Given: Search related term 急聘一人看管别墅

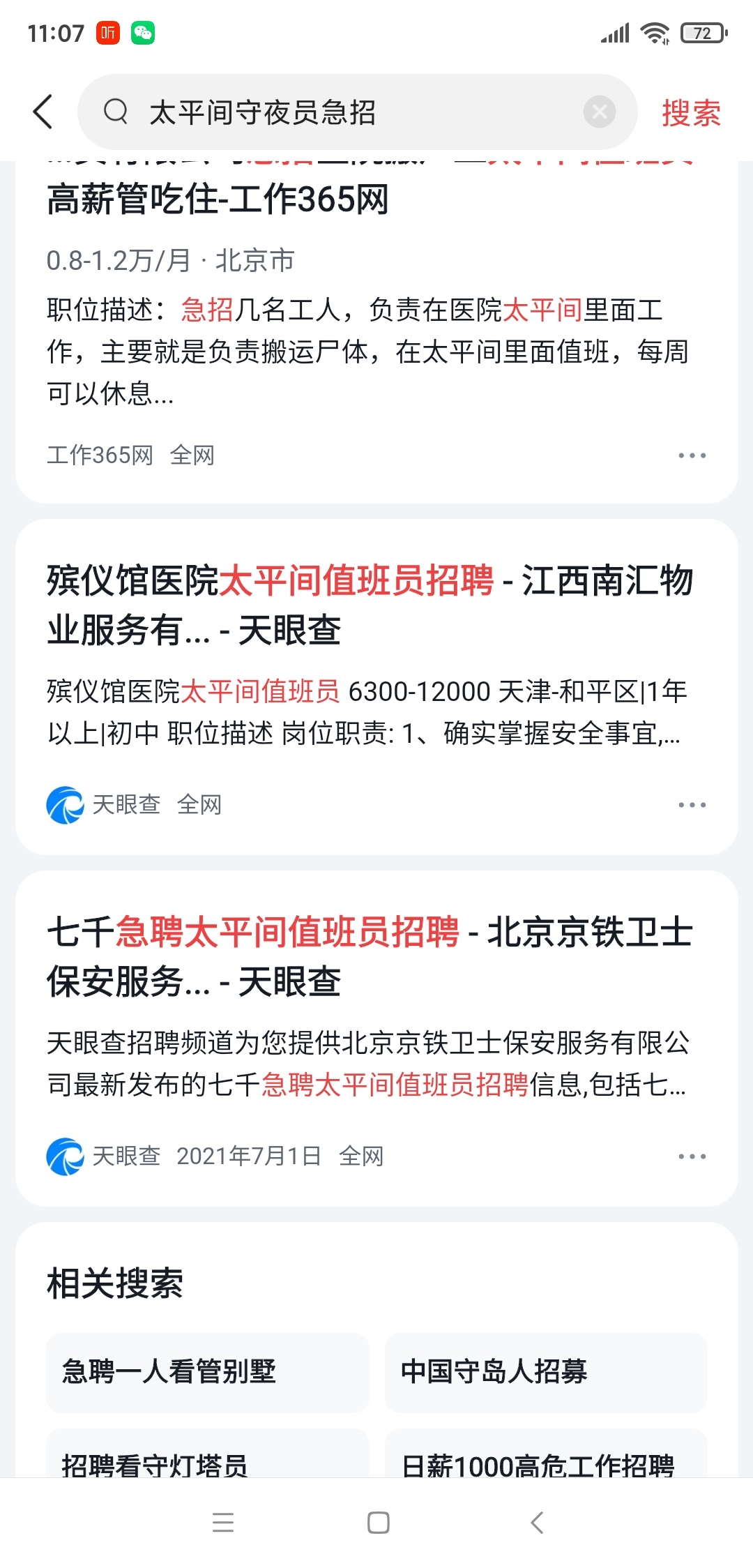Looking at the screenshot, I should click(207, 1372).
